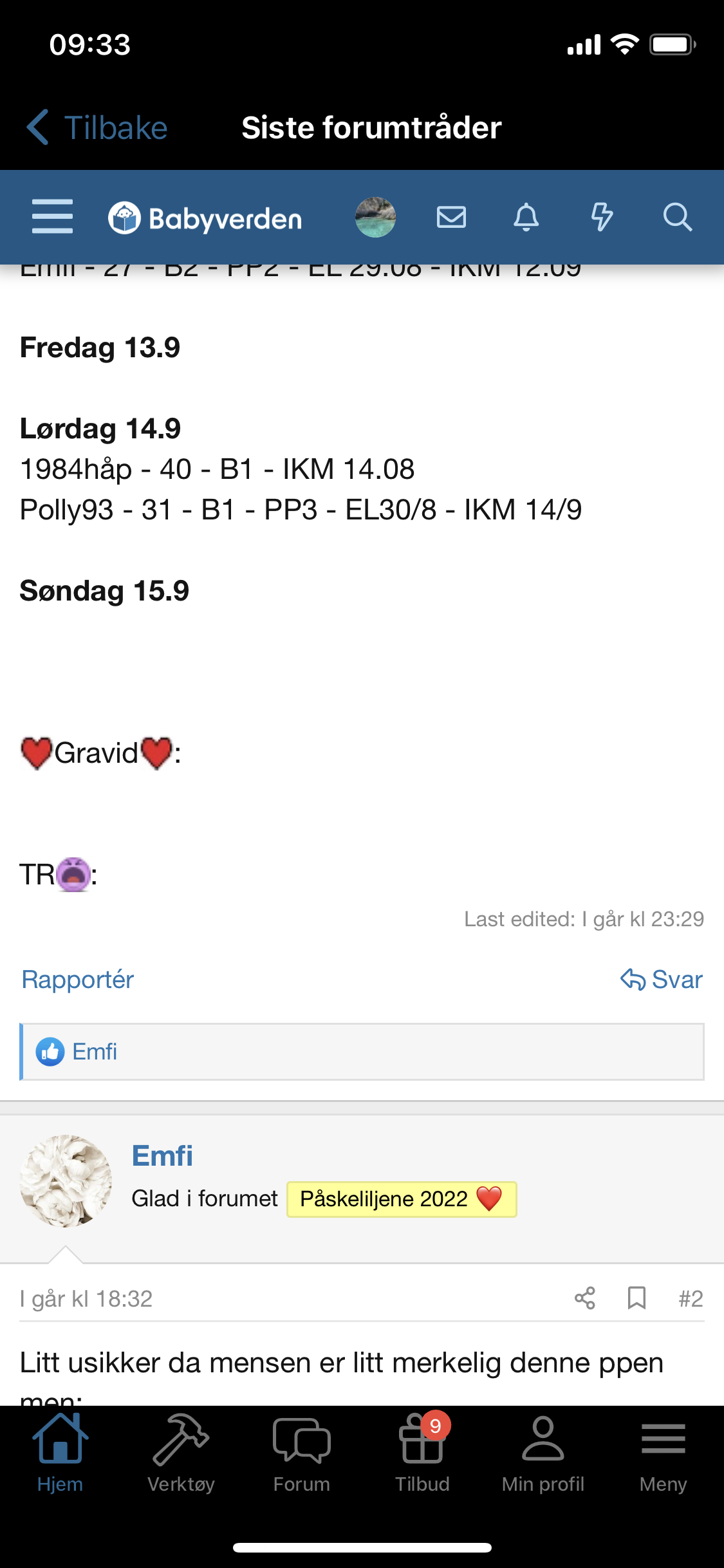The height and width of the screenshot is (1568, 724).
Task: Go back with the Tilbake button
Action: pos(98,127)
